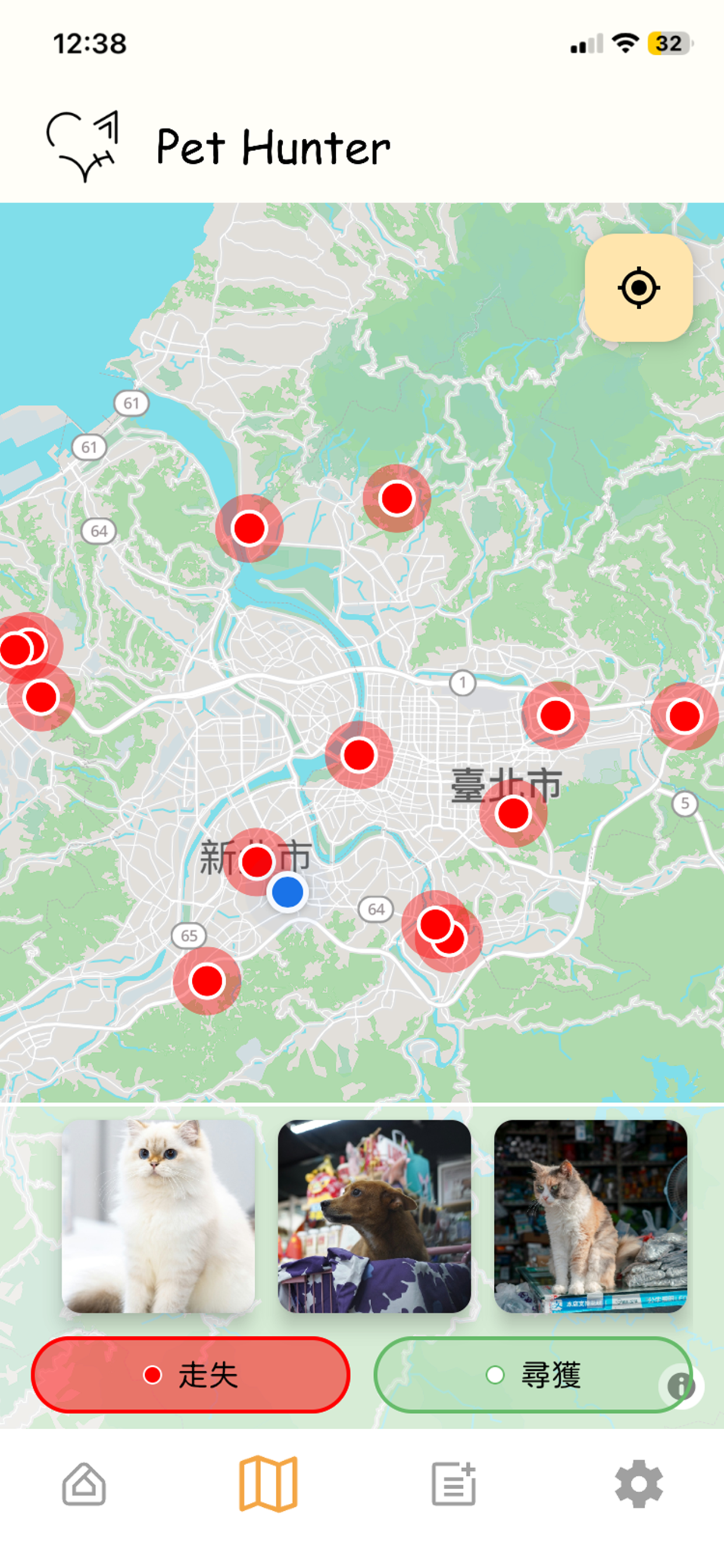The width and height of the screenshot is (724, 1568).
Task: Center the map on my location
Action: click(x=639, y=288)
